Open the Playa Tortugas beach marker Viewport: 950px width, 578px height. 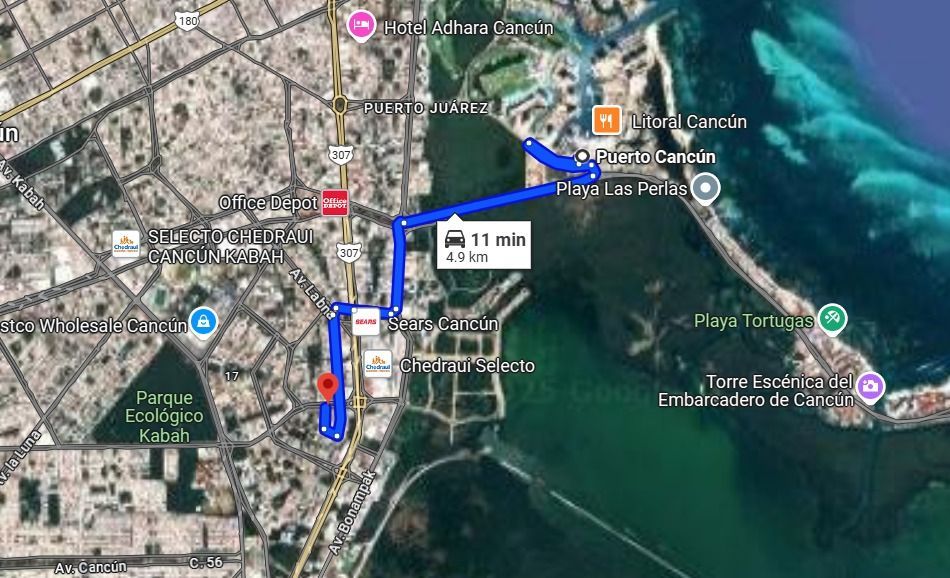[x=832, y=319]
